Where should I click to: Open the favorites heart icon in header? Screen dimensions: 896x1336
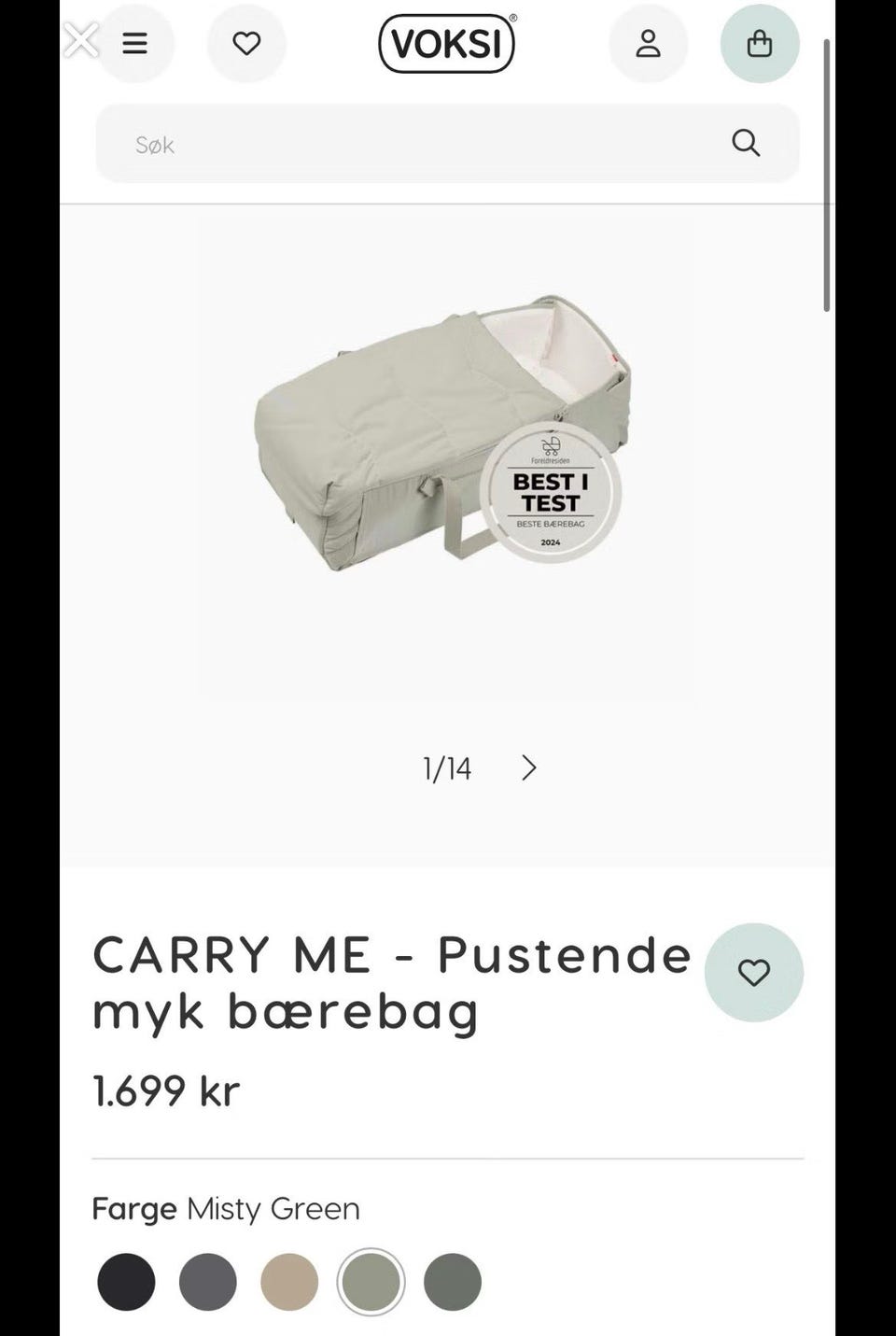(x=245, y=43)
